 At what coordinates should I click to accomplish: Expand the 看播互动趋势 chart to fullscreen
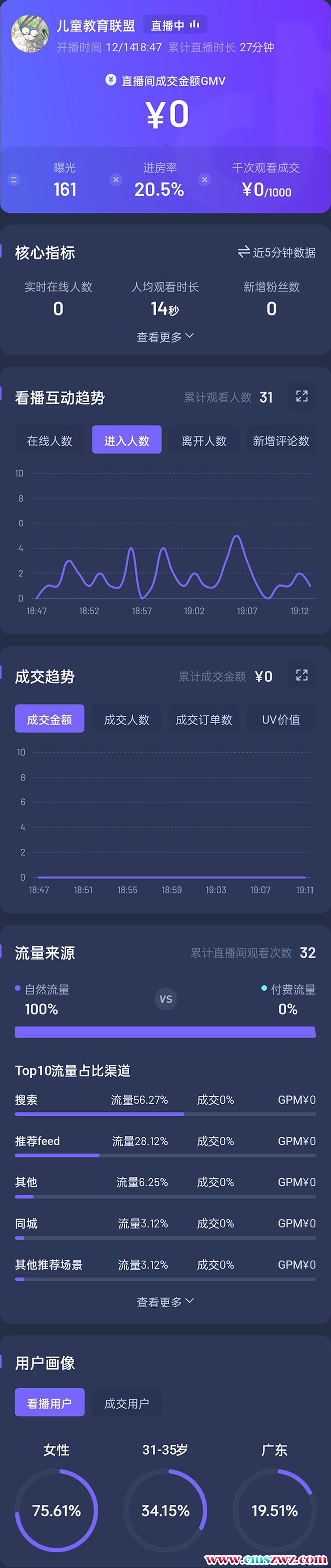301,396
